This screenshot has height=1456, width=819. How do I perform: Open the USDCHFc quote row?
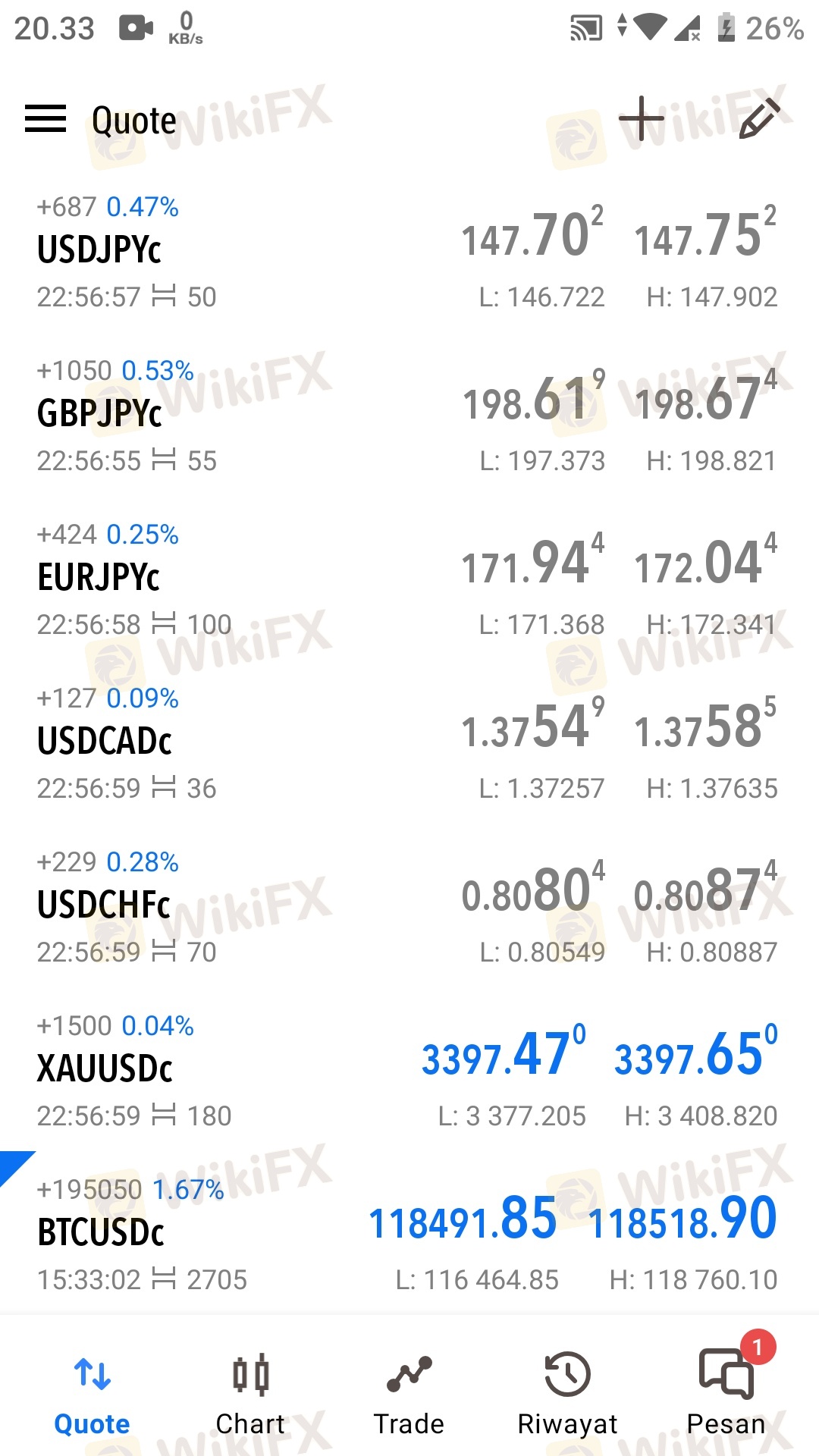click(x=409, y=907)
